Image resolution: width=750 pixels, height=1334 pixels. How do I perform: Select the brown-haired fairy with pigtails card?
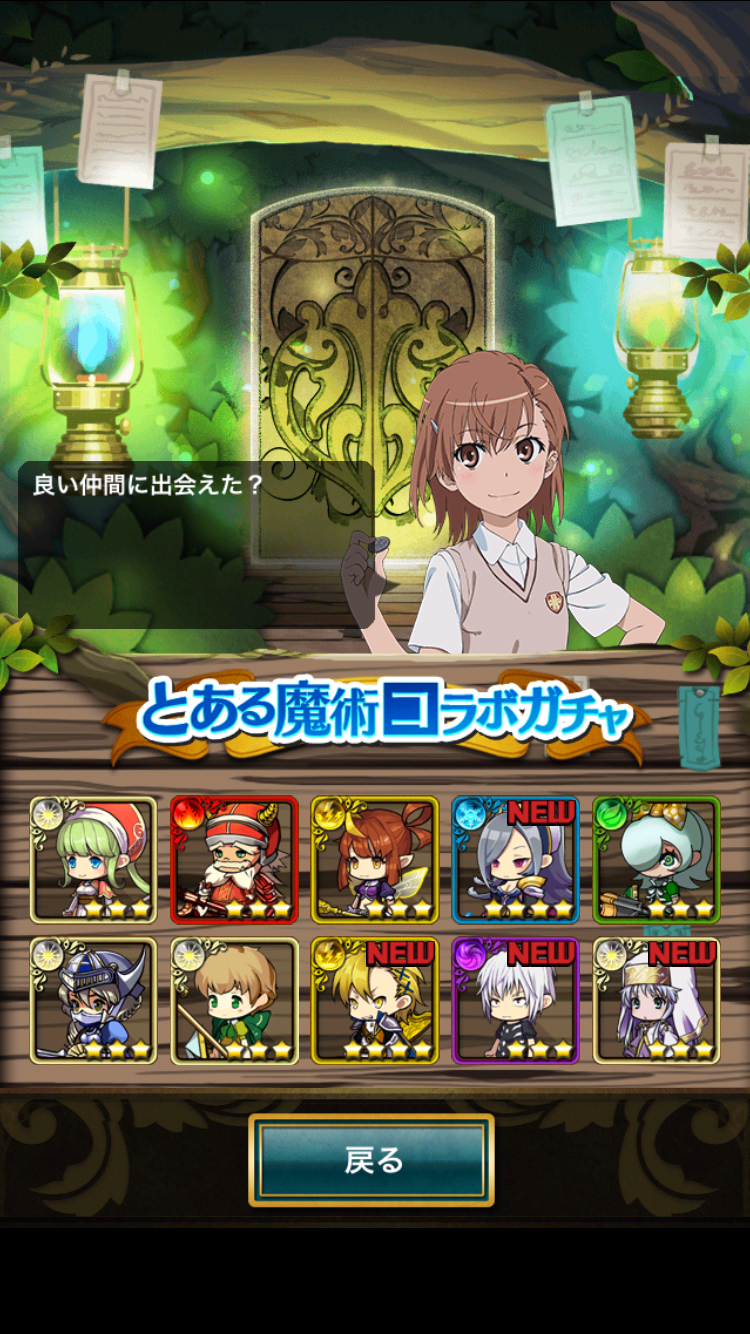(x=374, y=859)
